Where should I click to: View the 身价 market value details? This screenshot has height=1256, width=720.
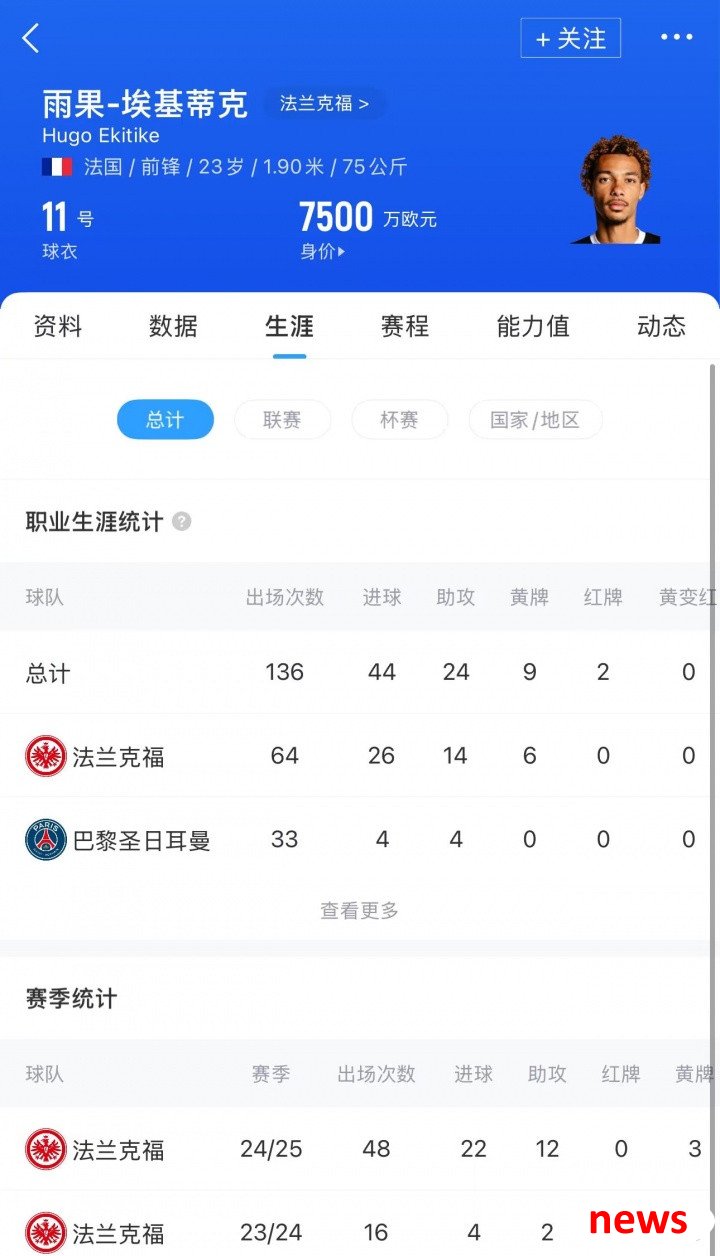[323, 252]
